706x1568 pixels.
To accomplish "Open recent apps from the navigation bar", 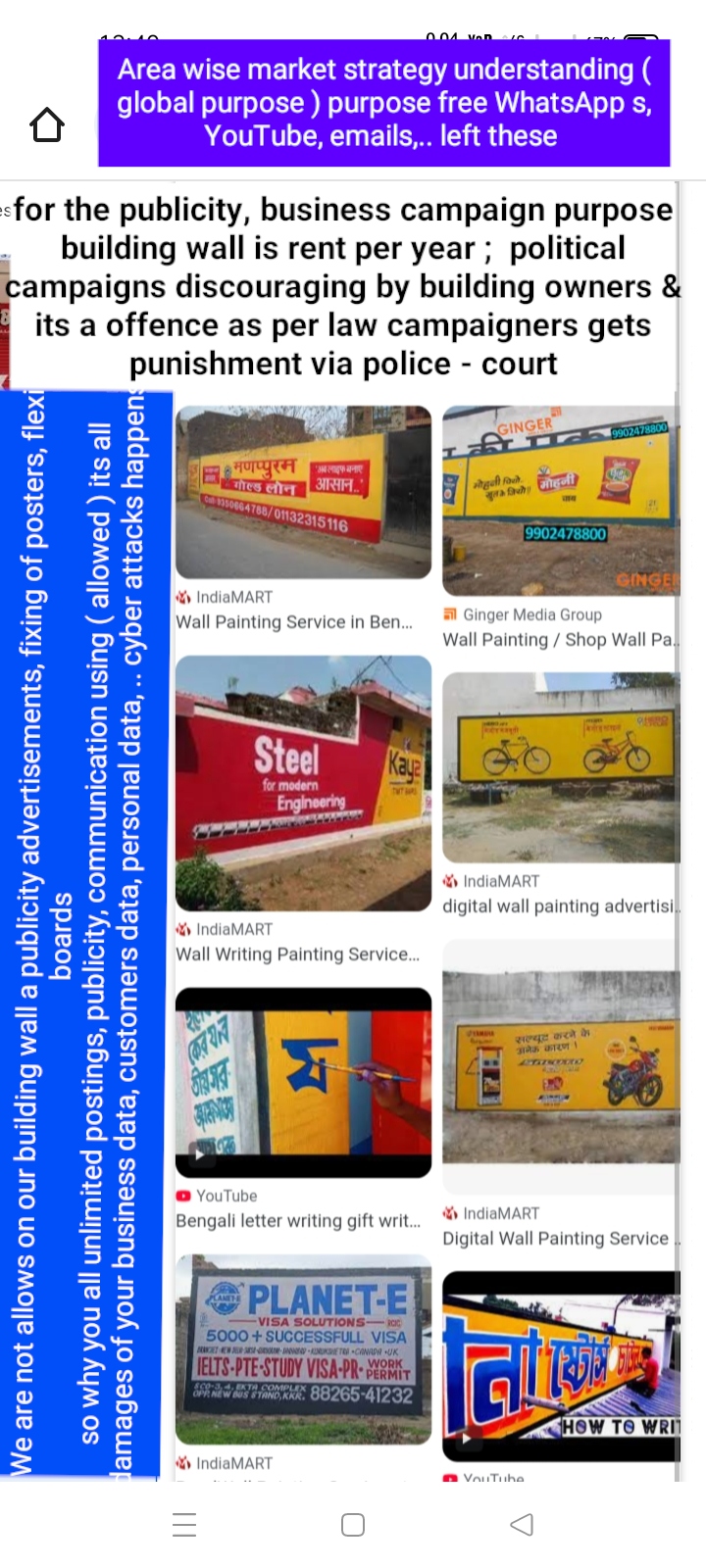I will (184, 1524).
